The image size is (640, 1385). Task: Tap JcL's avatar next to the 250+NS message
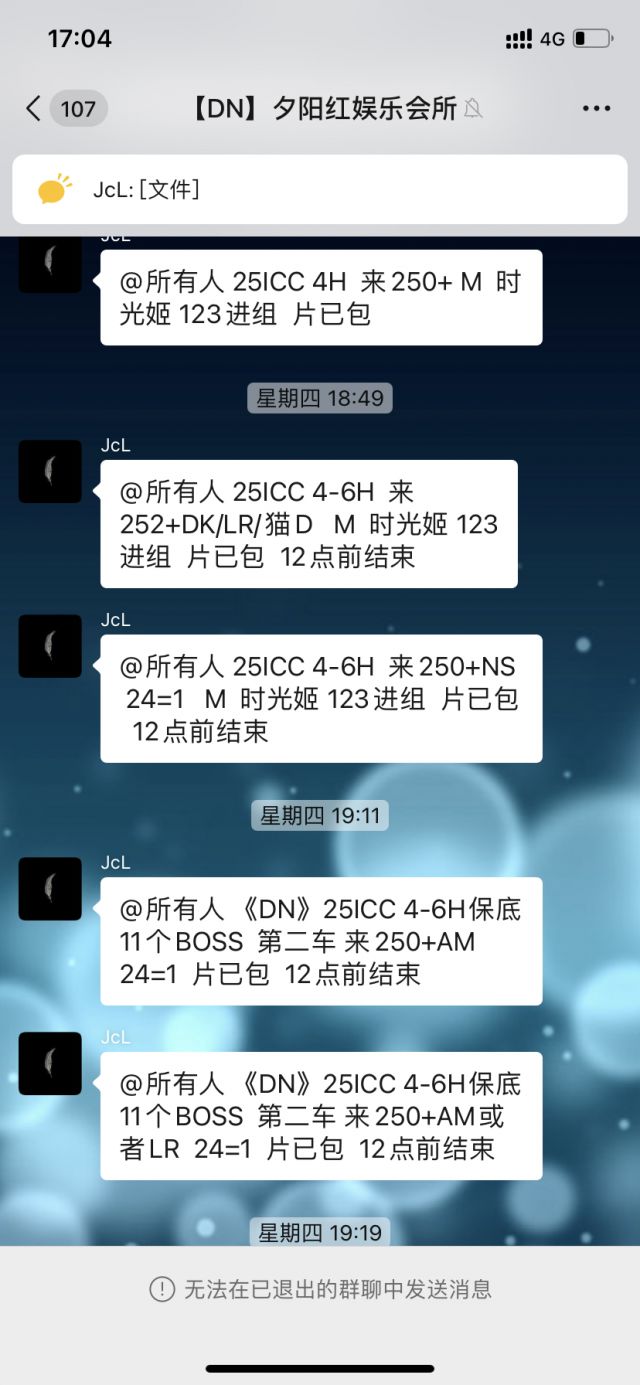[x=50, y=646]
